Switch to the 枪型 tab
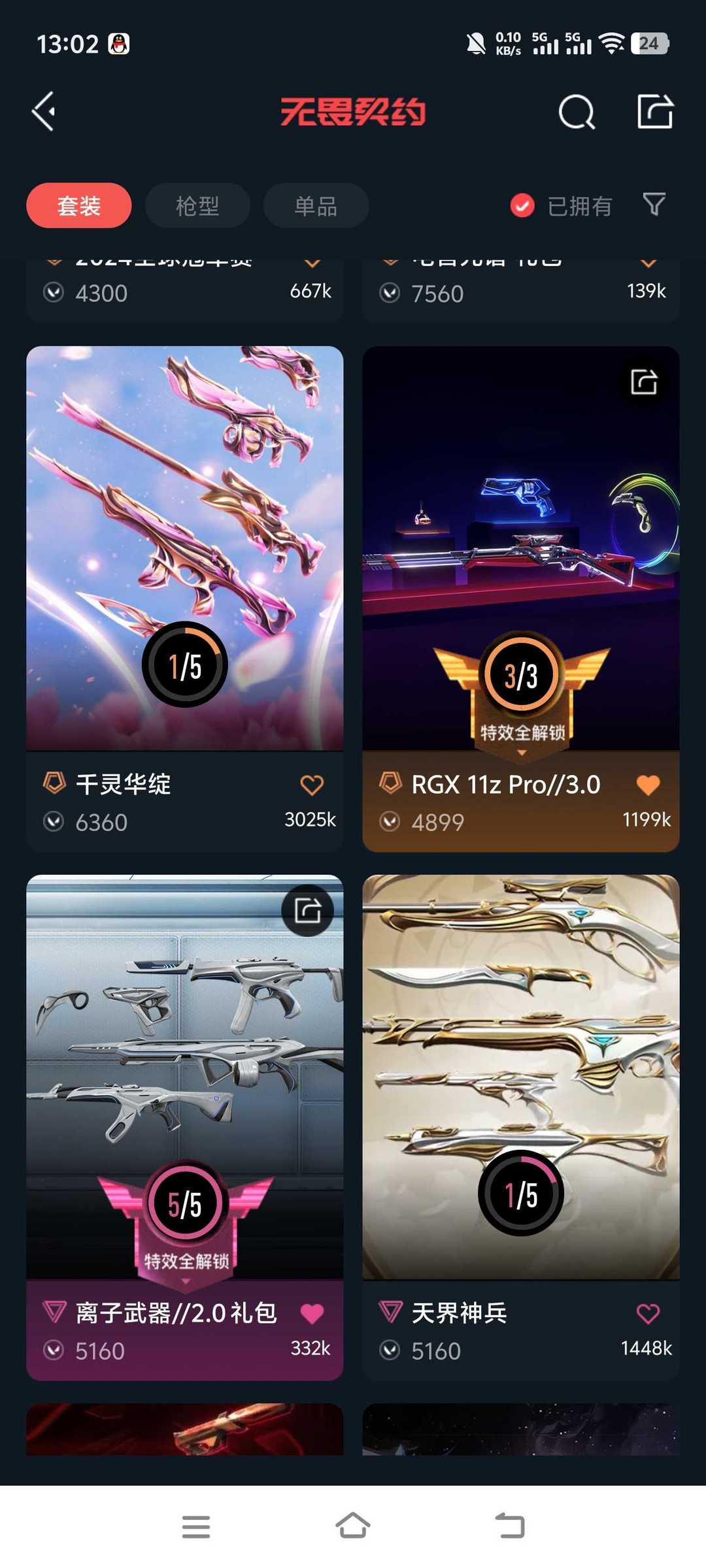Image resolution: width=706 pixels, height=1568 pixels. point(197,206)
